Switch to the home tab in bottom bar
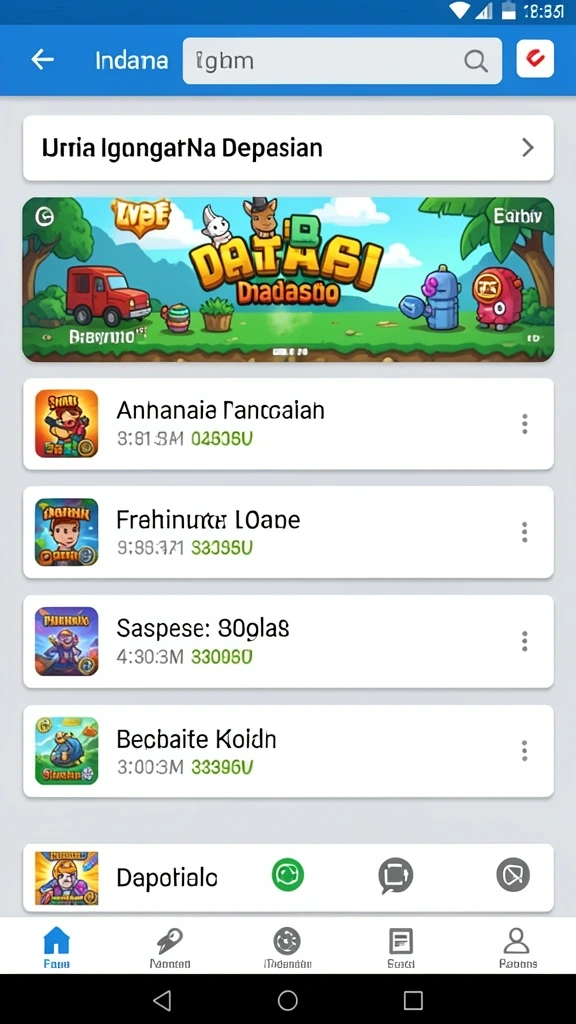This screenshot has width=576, height=1024. click(x=57, y=946)
